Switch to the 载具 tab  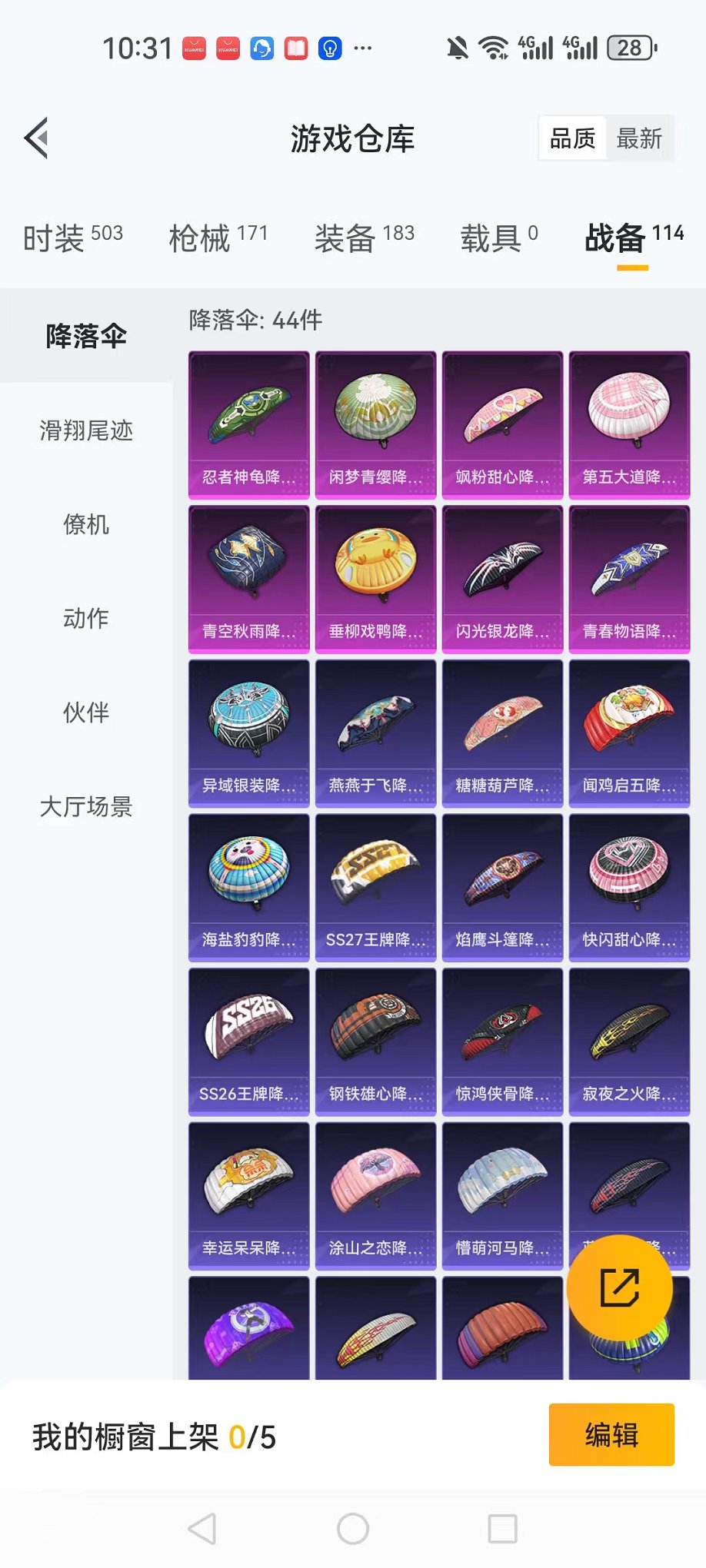coord(498,238)
